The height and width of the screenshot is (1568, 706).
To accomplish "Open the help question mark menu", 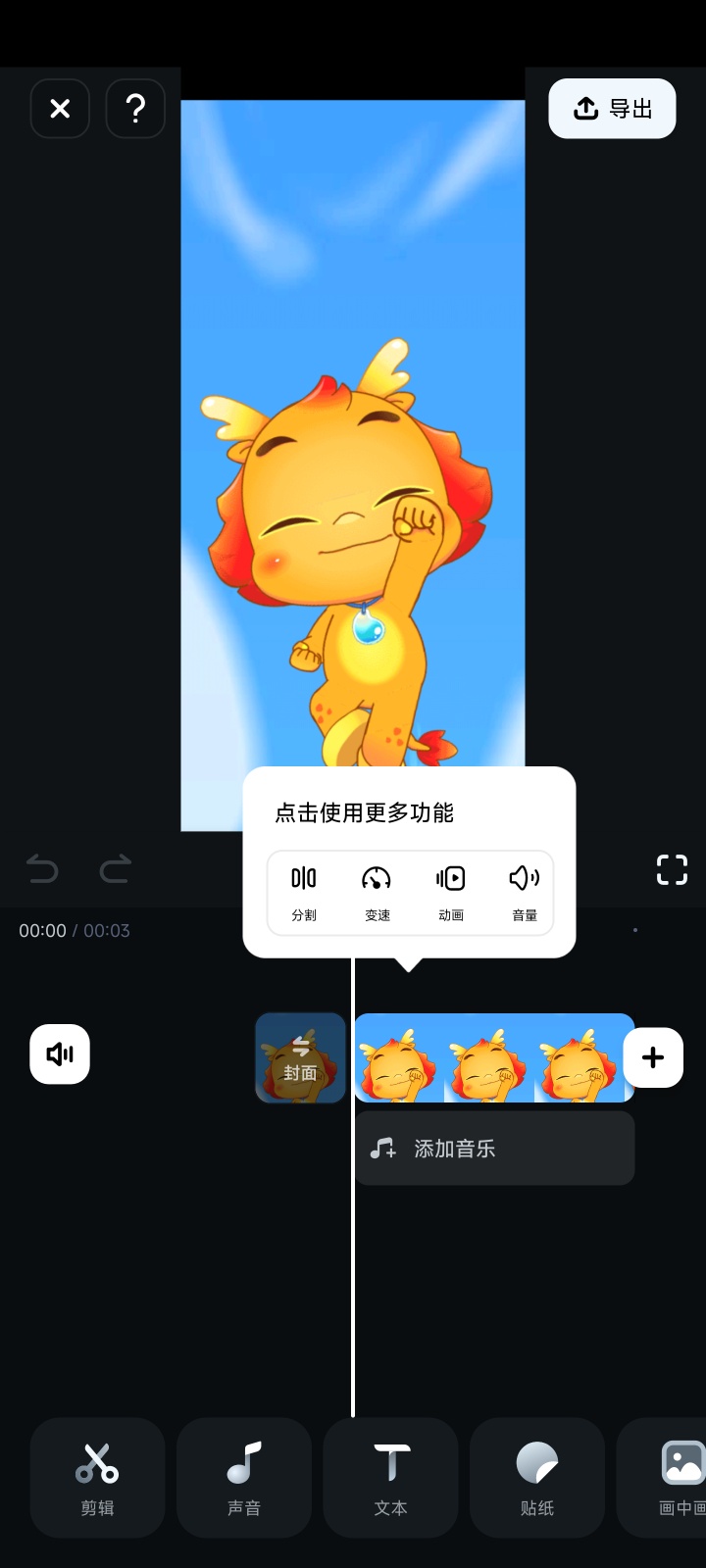I will pos(135,109).
